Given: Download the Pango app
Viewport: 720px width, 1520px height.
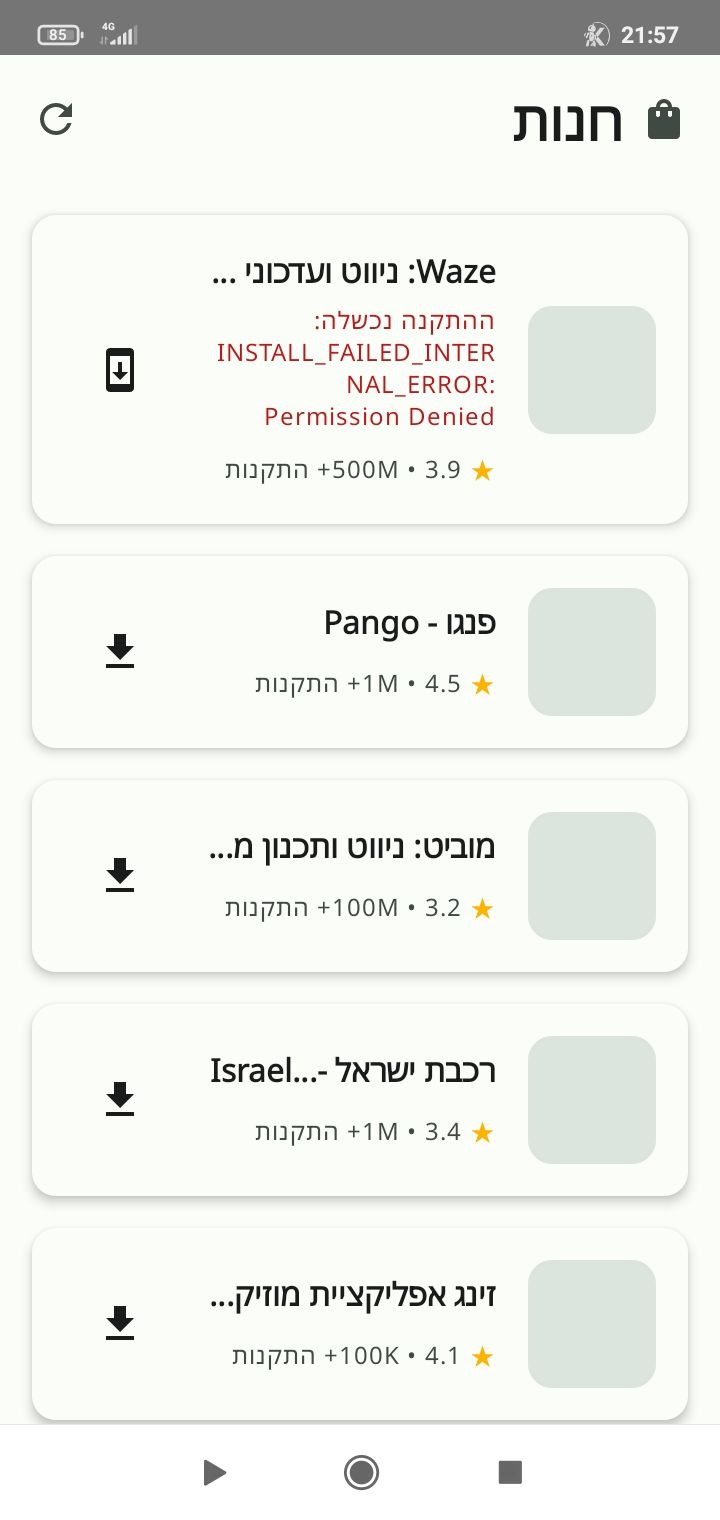Looking at the screenshot, I should [x=120, y=651].
